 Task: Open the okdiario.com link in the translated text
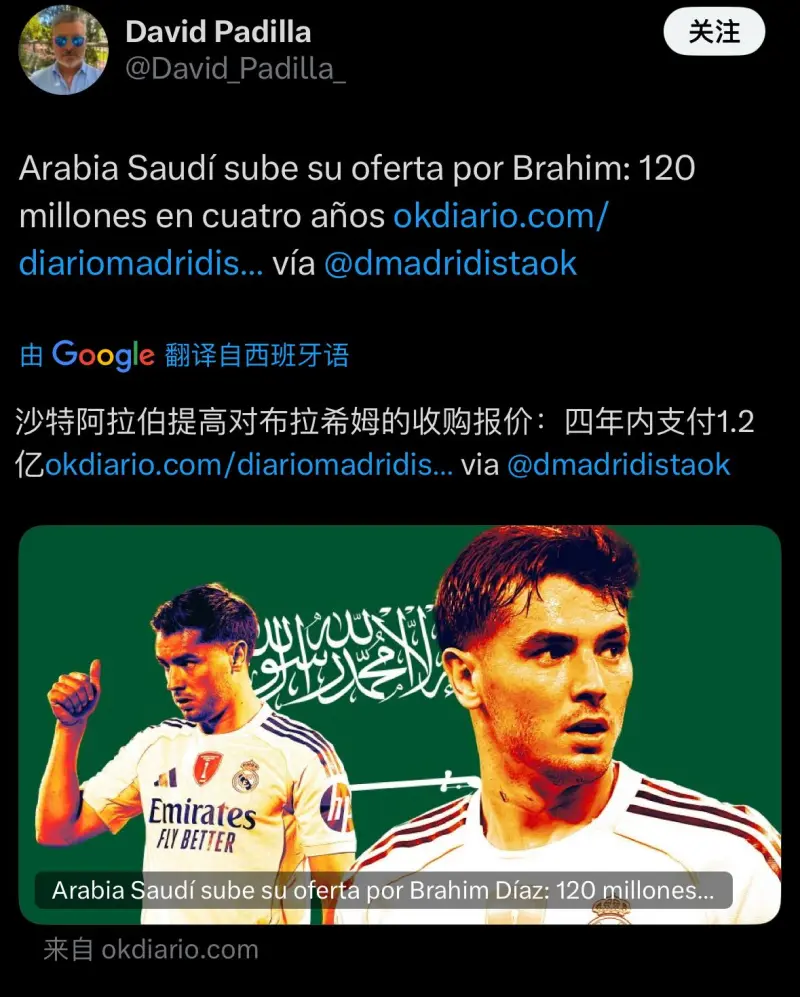tap(248, 465)
